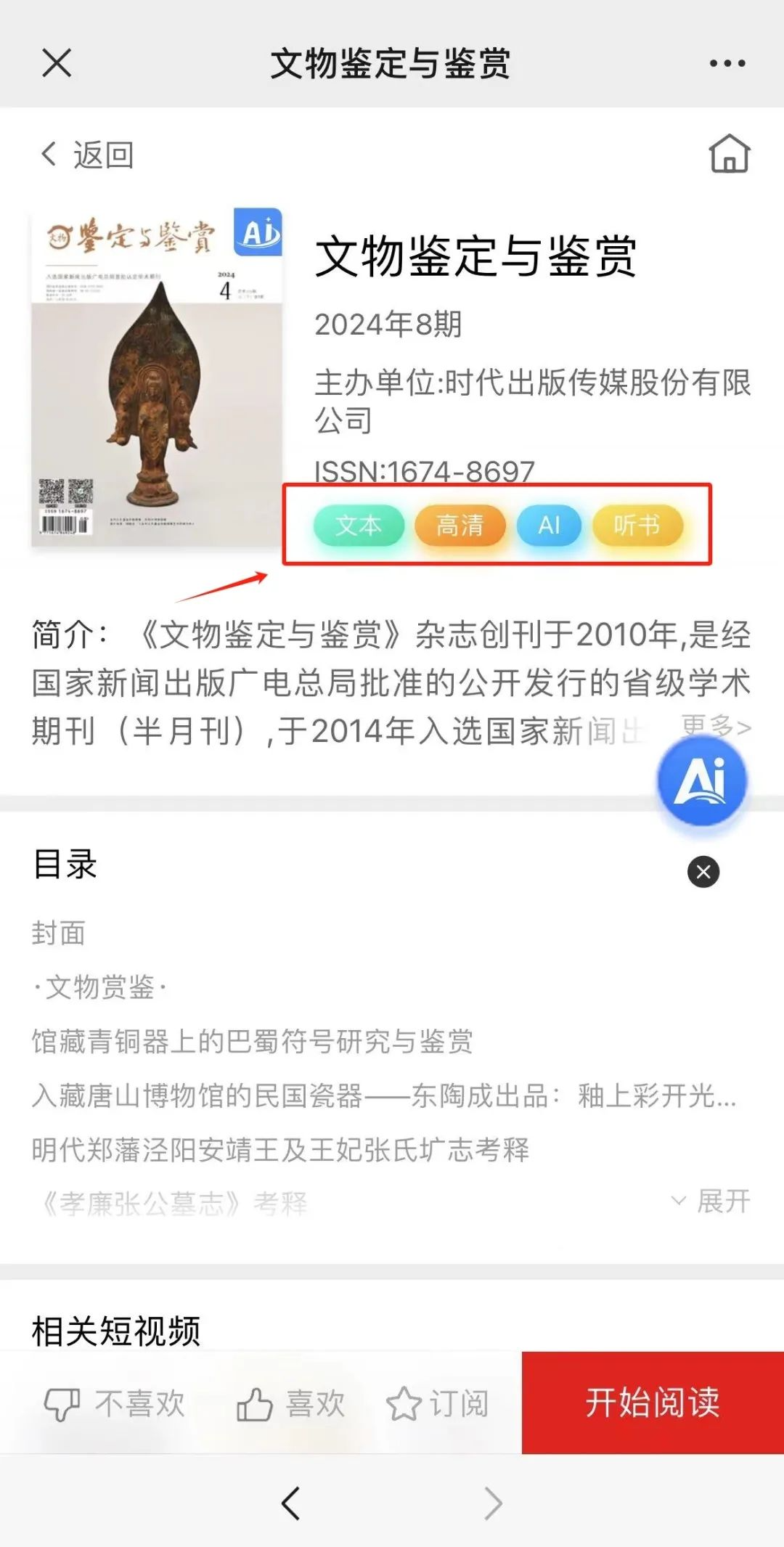Image resolution: width=784 pixels, height=1547 pixels.
Task: Tap the AI chip under ISSN
Action: click(549, 525)
